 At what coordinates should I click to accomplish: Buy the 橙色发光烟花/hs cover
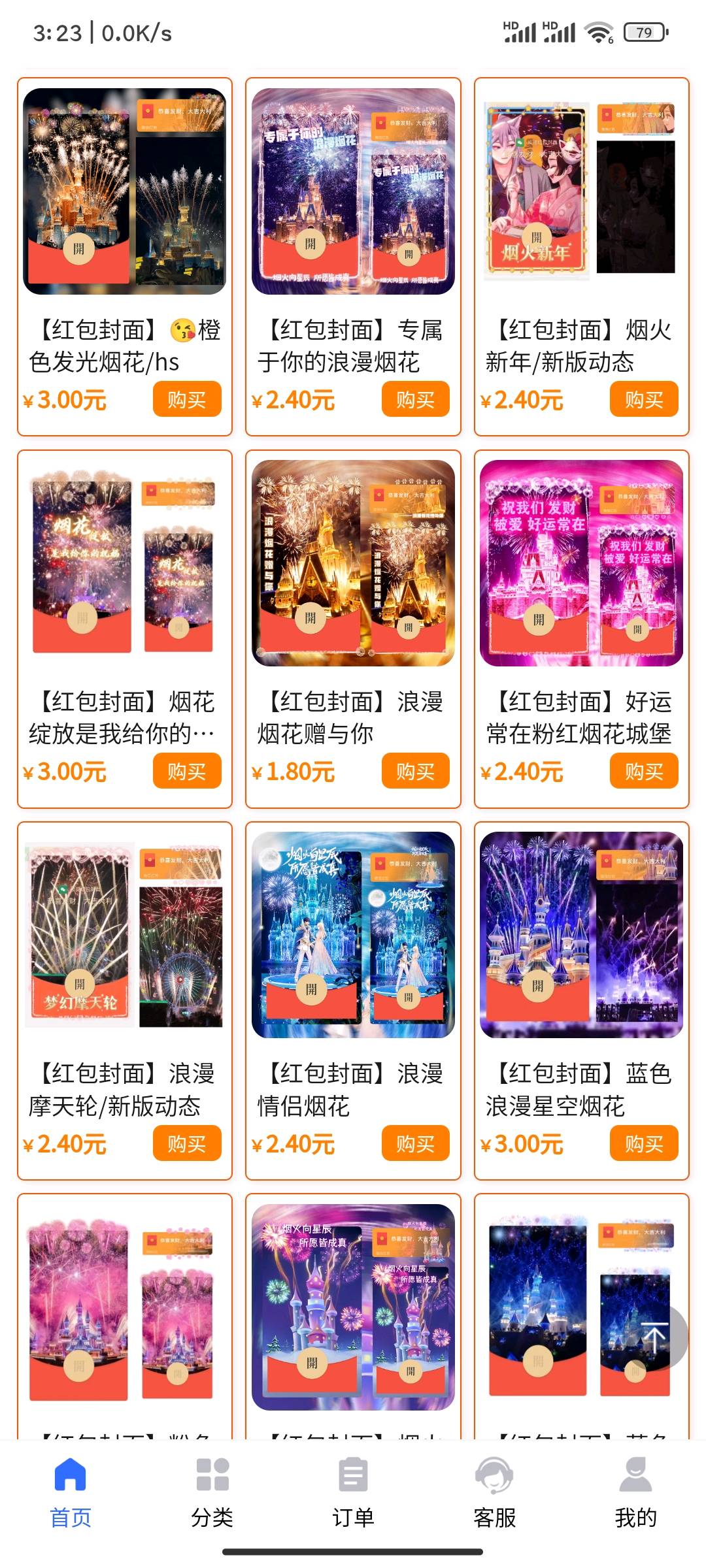(x=187, y=399)
